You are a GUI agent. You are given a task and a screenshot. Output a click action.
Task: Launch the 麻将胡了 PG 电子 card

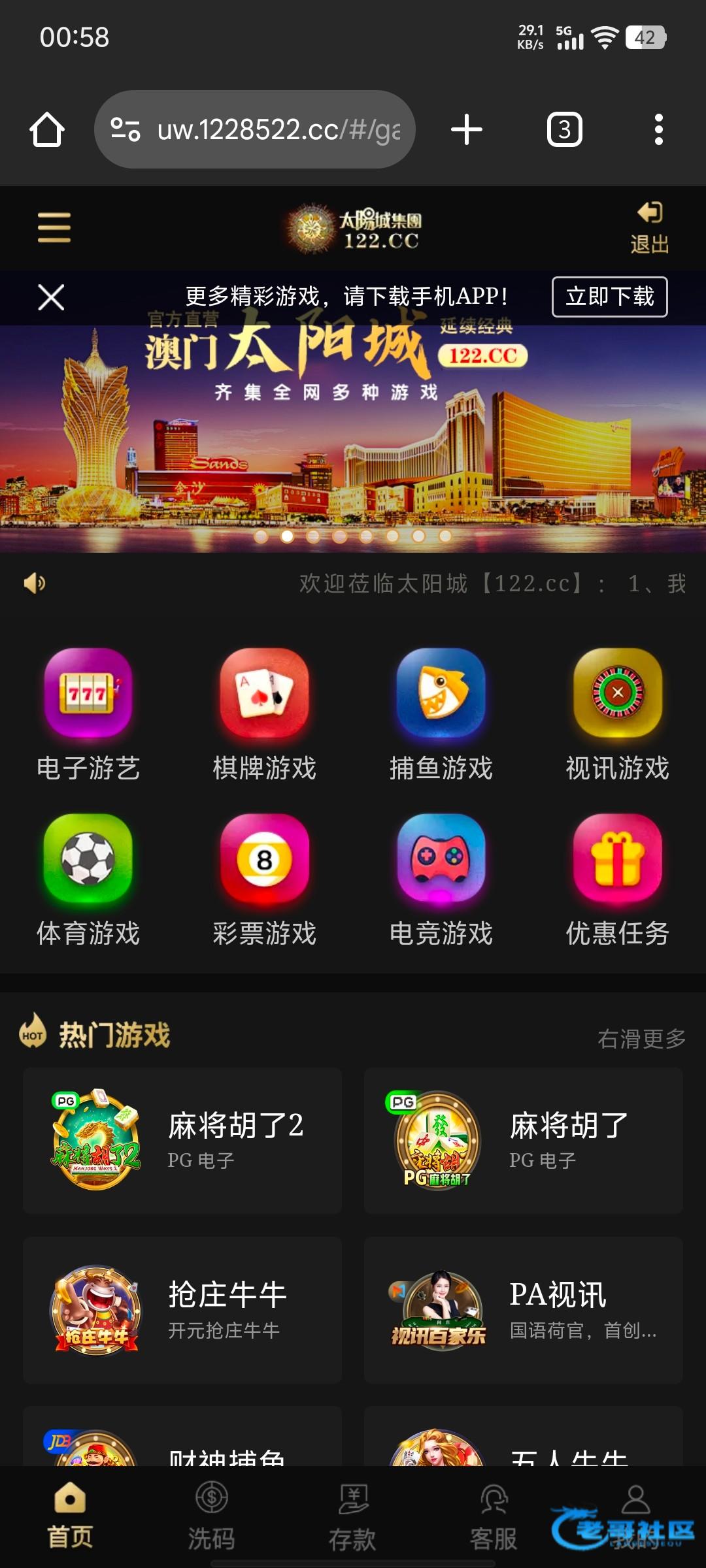(x=523, y=1141)
